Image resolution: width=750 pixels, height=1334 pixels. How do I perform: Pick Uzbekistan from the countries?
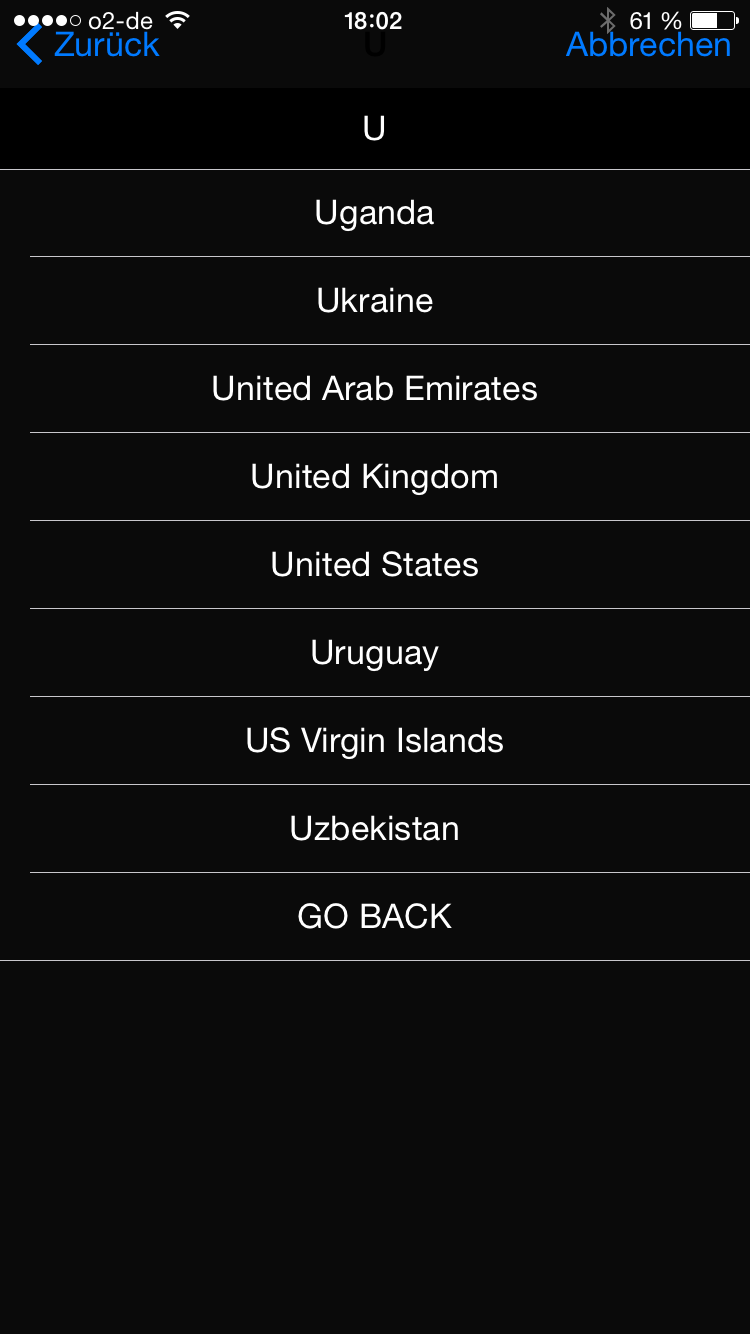375,829
